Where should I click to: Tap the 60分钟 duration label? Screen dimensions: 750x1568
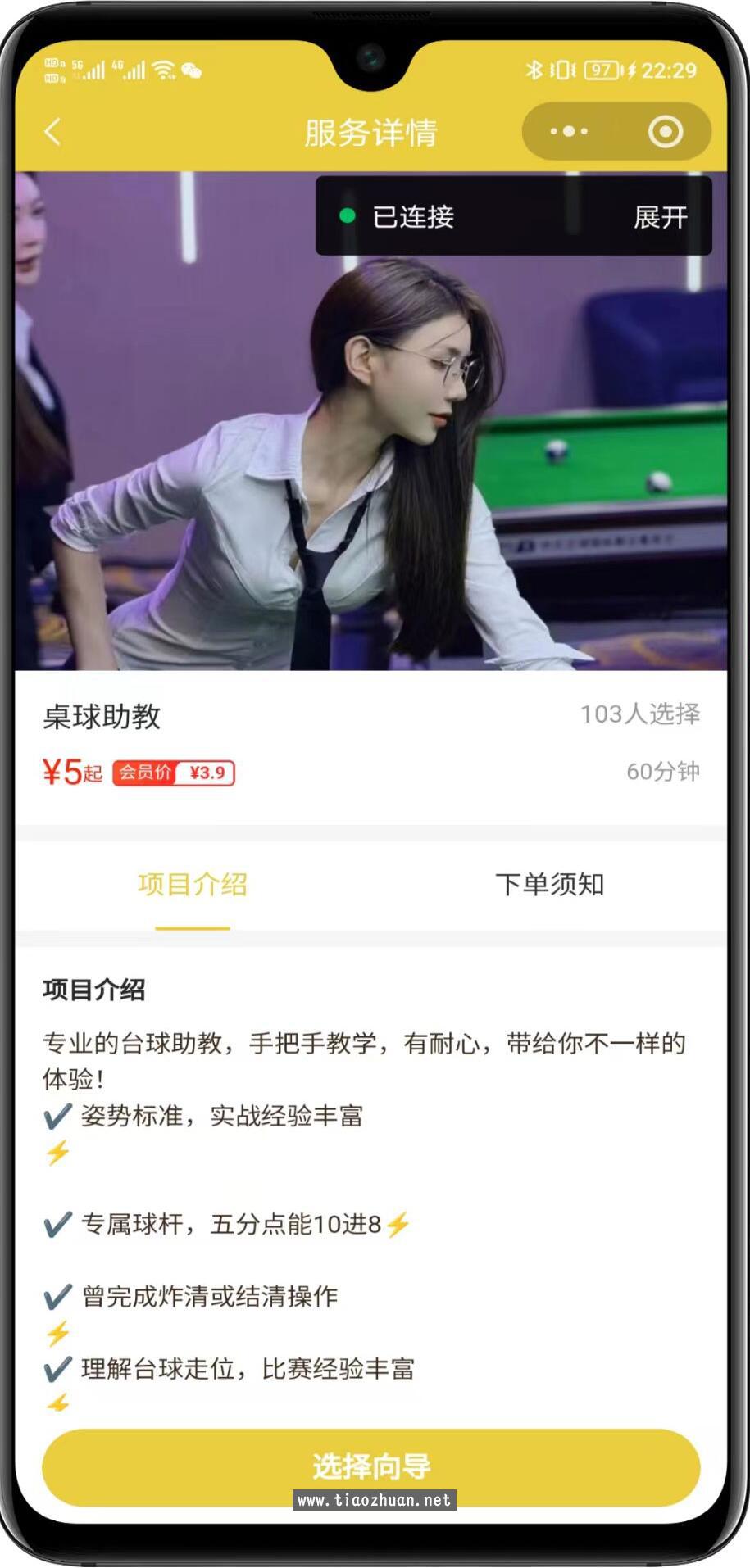tap(662, 771)
